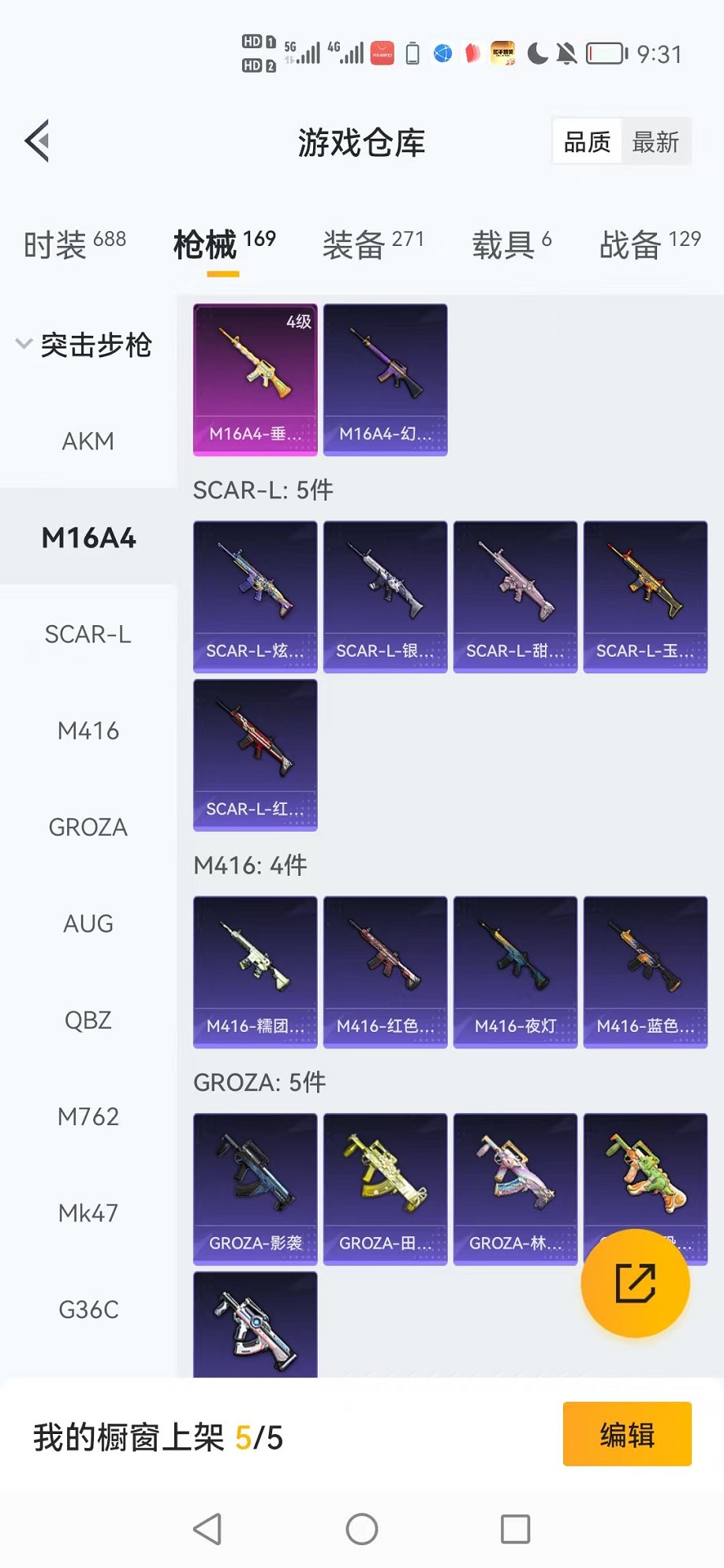
Task: Collapse the 突击步枪 category
Action: [85, 345]
